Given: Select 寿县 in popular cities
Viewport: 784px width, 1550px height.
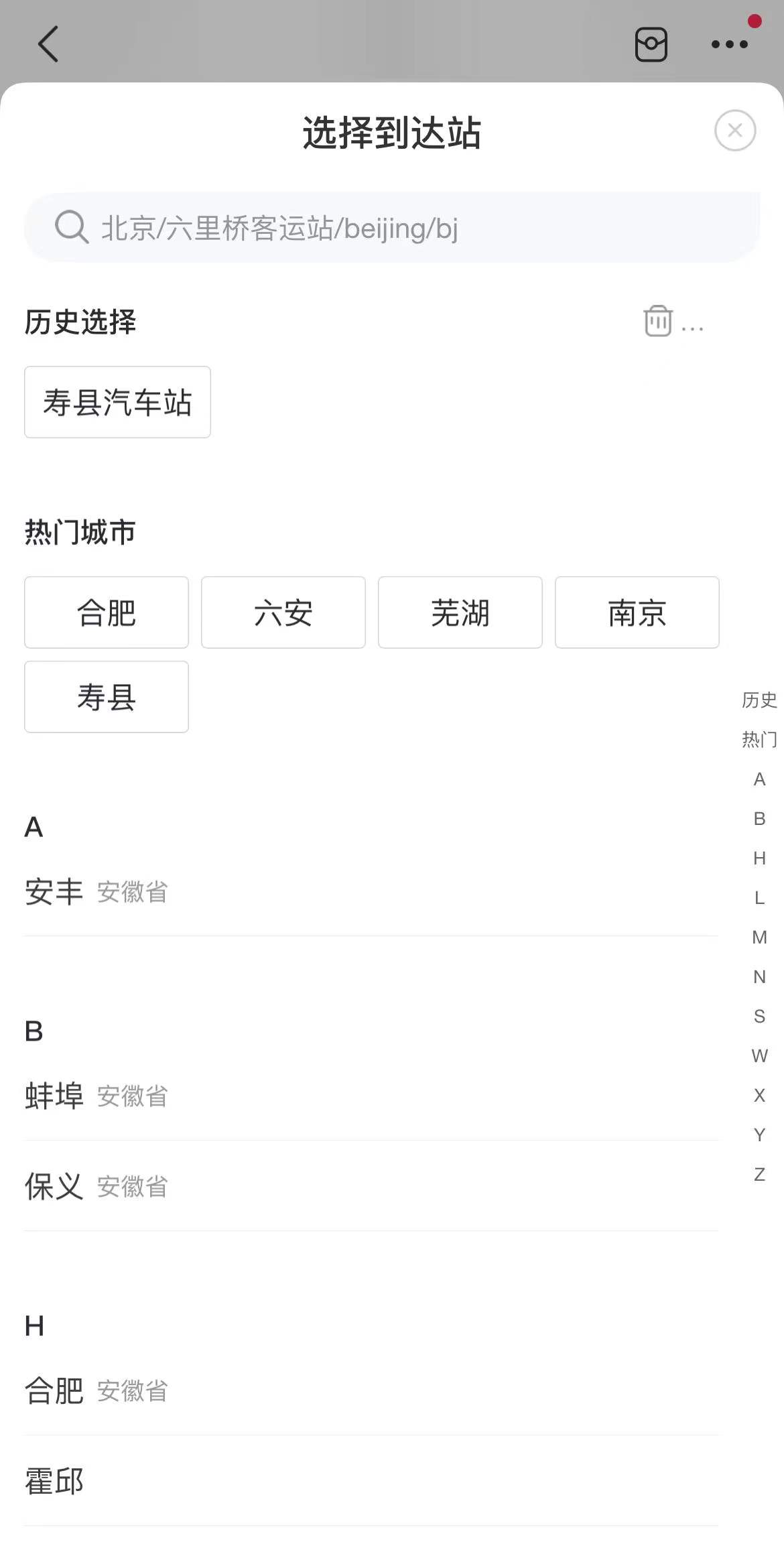Looking at the screenshot, I should pos(107,697).
